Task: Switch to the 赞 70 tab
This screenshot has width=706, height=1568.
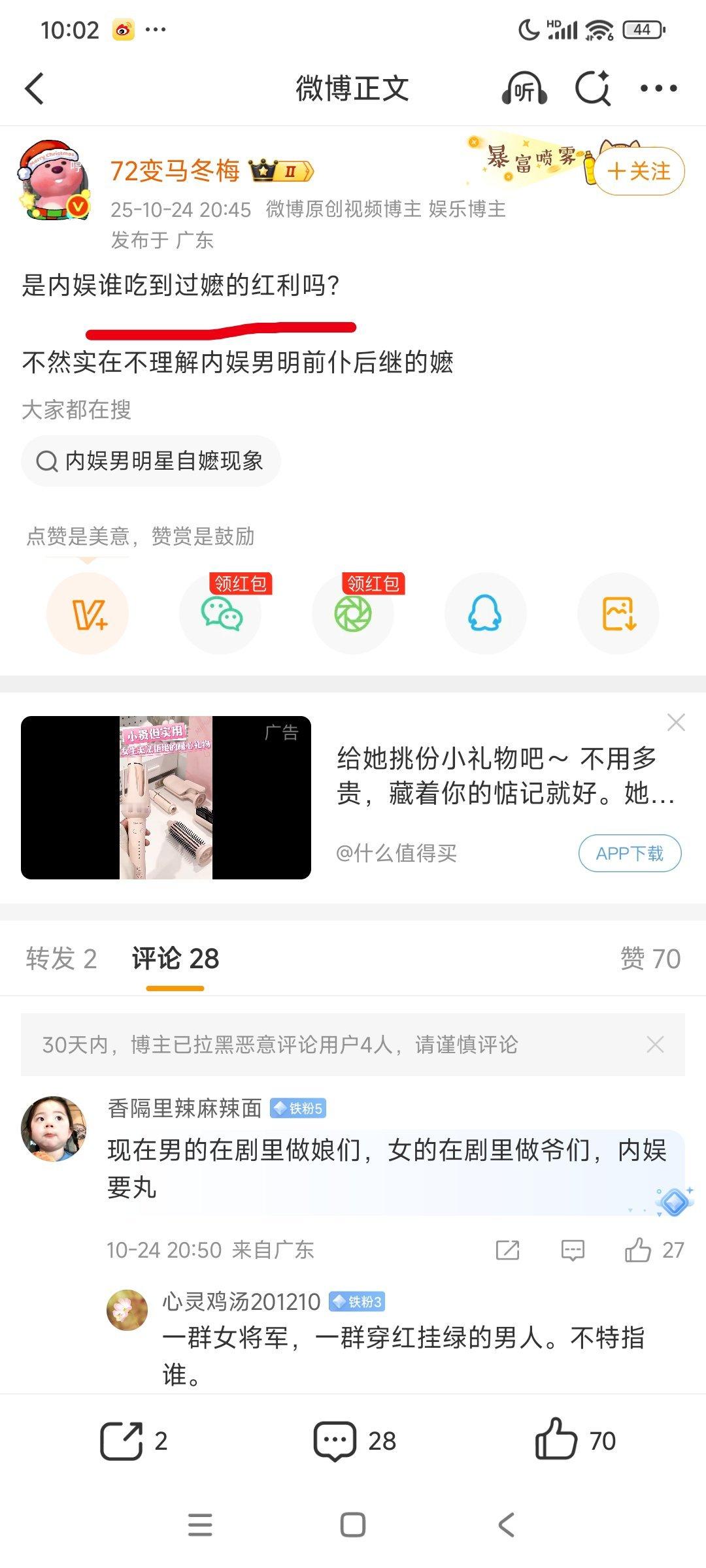Action: coord(650,959)
